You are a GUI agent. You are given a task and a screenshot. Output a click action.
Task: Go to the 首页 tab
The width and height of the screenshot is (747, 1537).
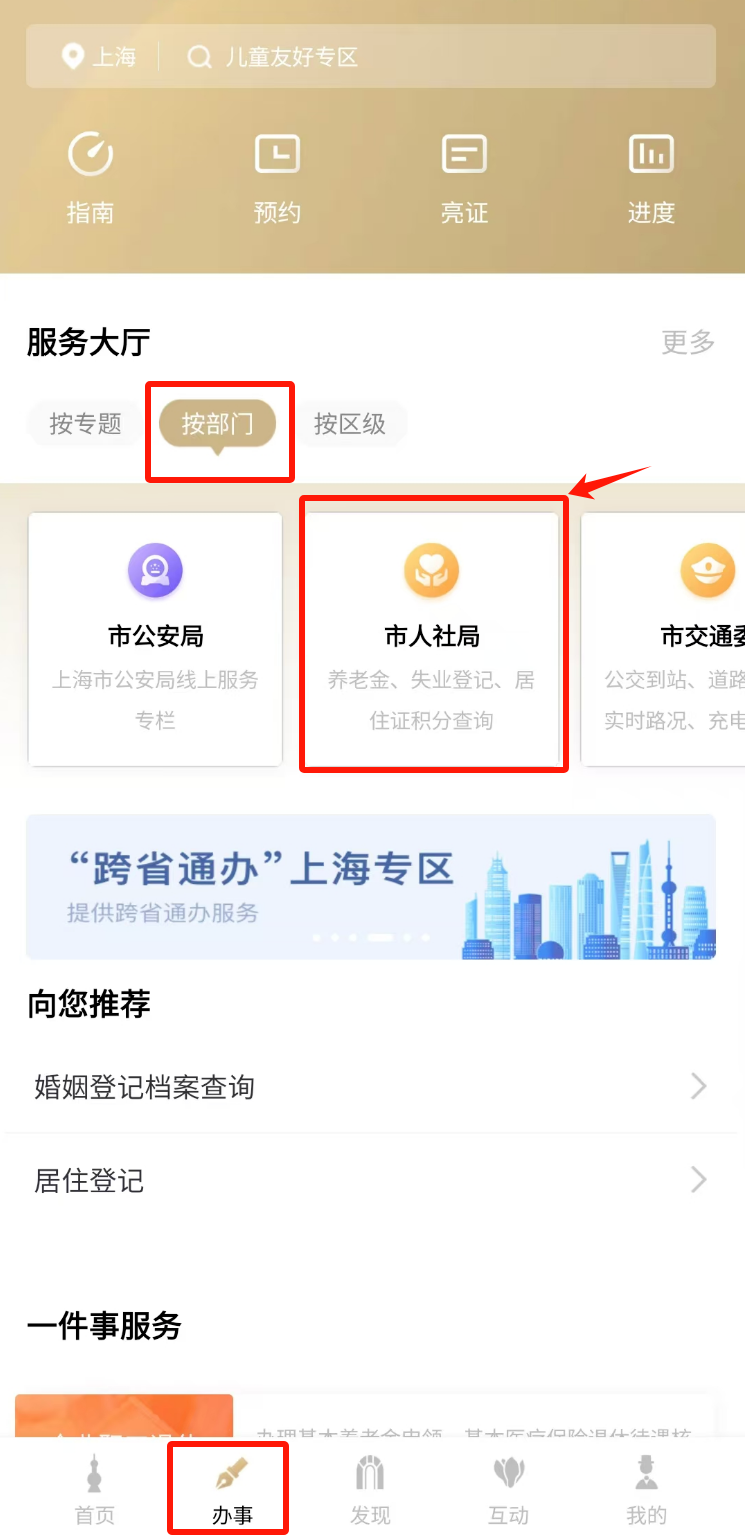click(95, 1490)
